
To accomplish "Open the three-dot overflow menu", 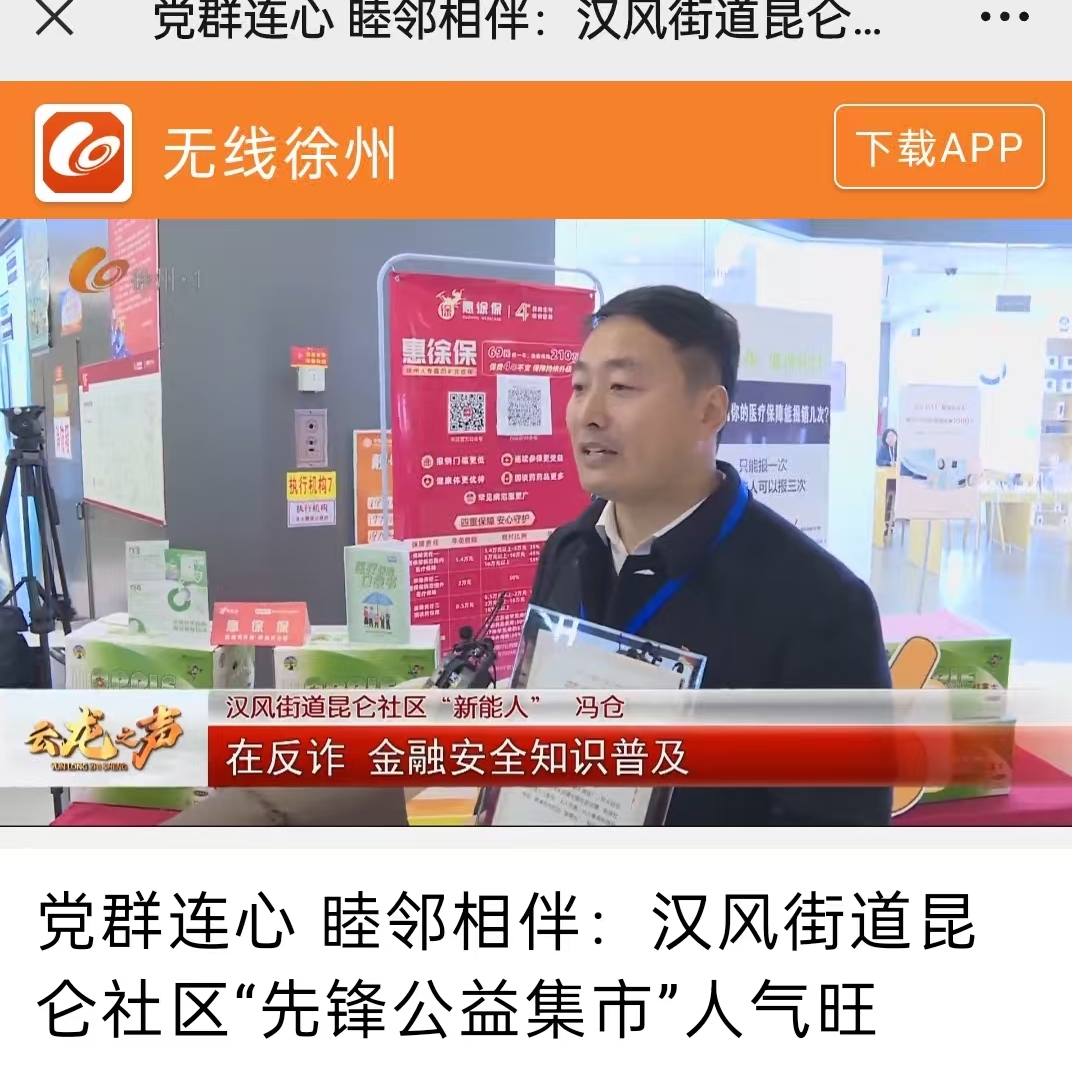I will [1004, 18].
